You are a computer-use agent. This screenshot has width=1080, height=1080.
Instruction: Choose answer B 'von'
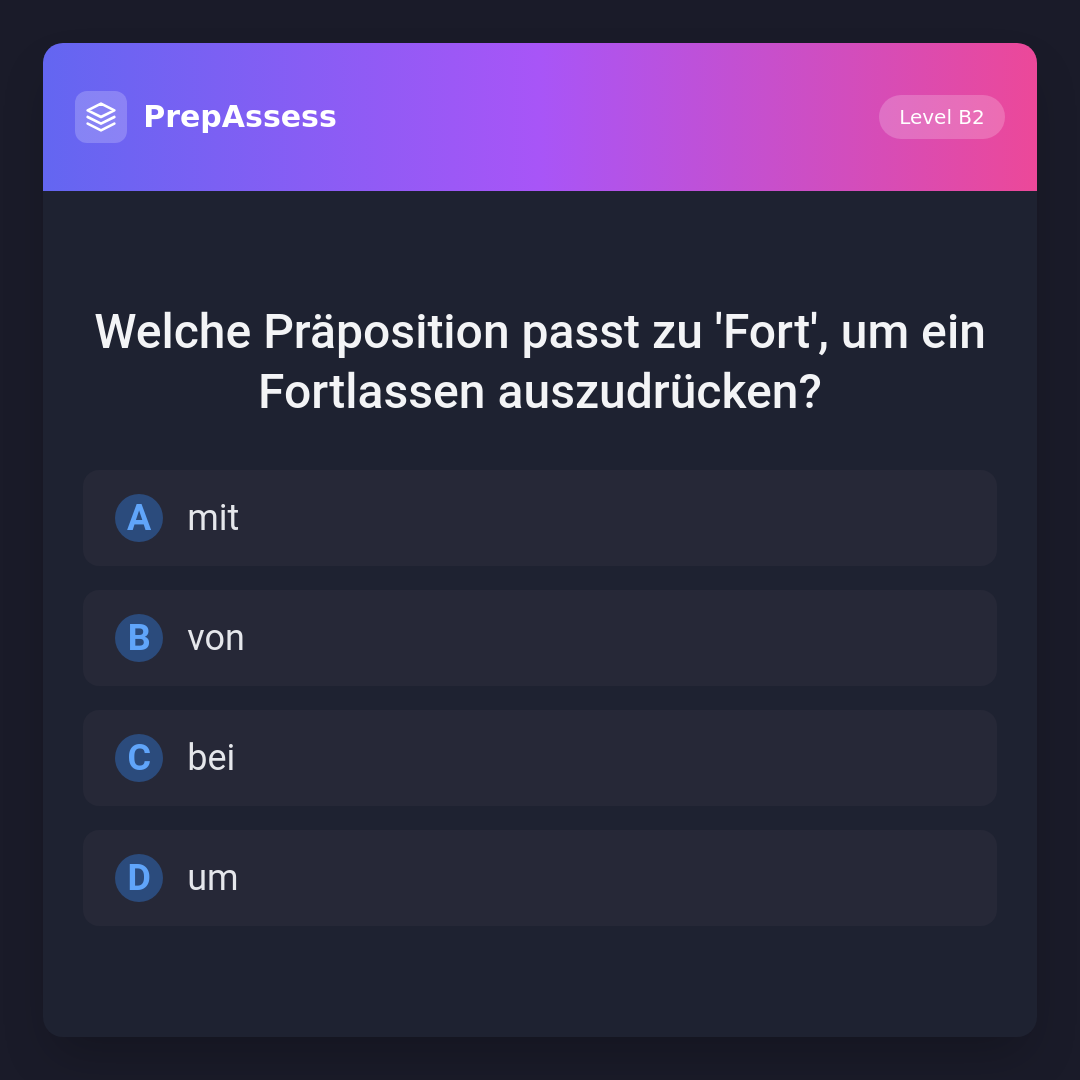coord(540,638)
